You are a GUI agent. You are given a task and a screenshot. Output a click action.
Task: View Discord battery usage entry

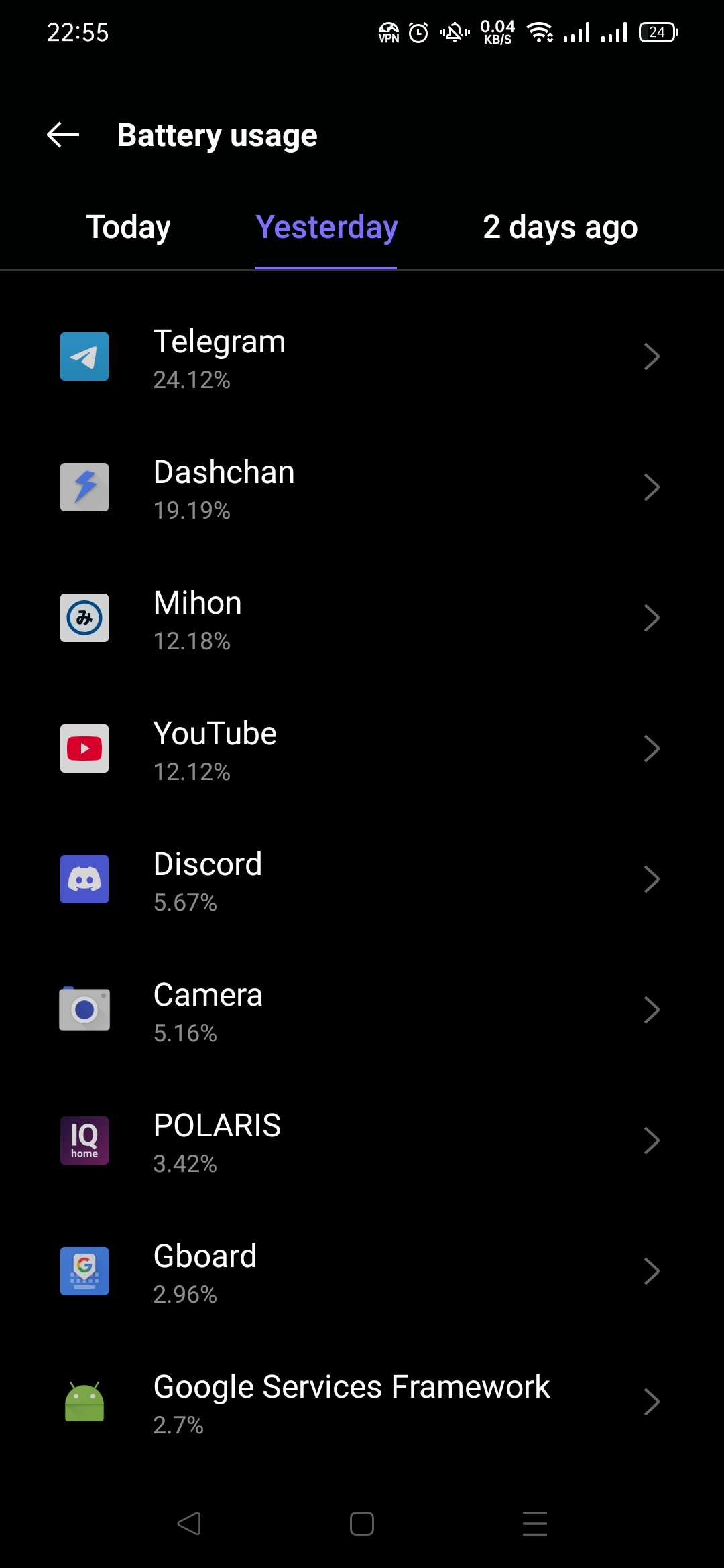(x=362, y=879)
